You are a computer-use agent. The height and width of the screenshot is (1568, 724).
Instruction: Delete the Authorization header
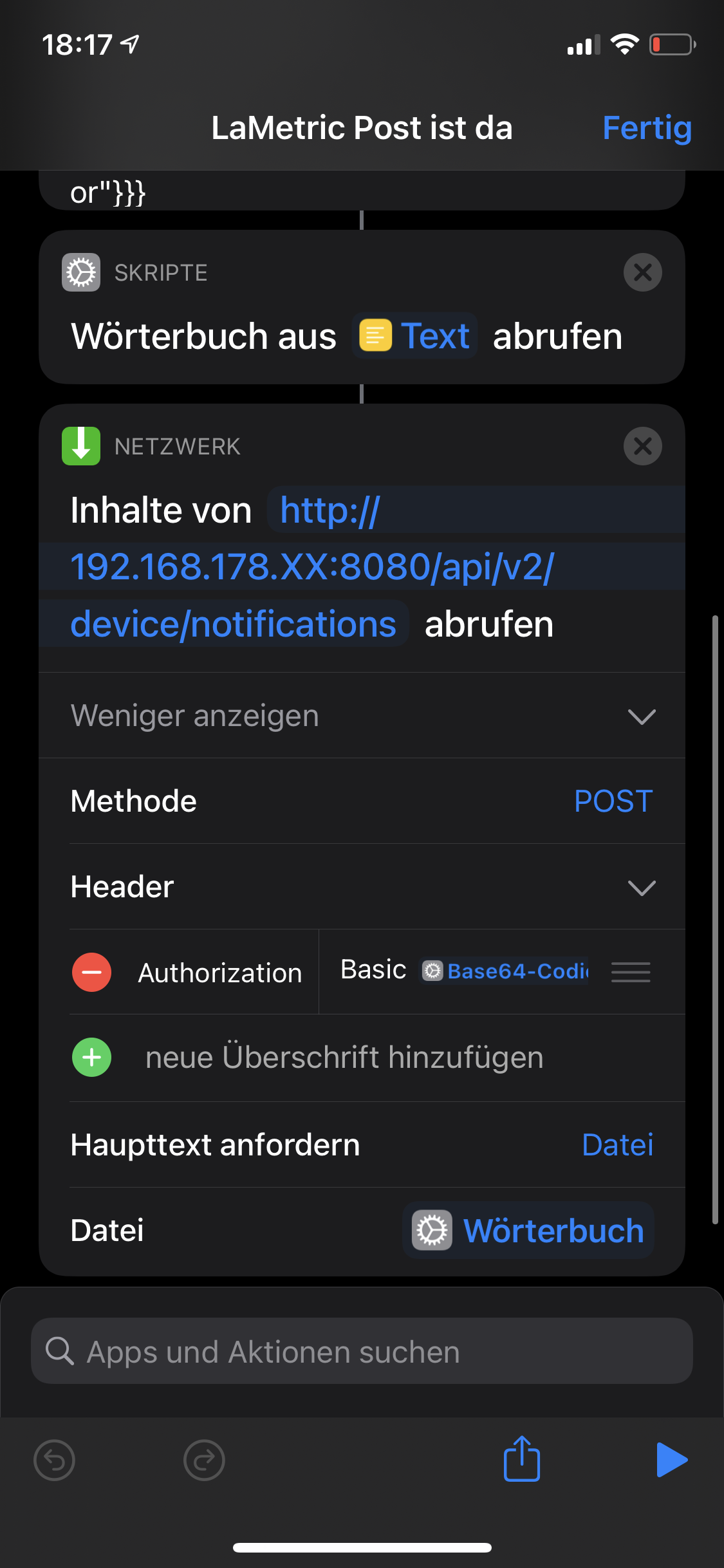[x=91, y=972]
